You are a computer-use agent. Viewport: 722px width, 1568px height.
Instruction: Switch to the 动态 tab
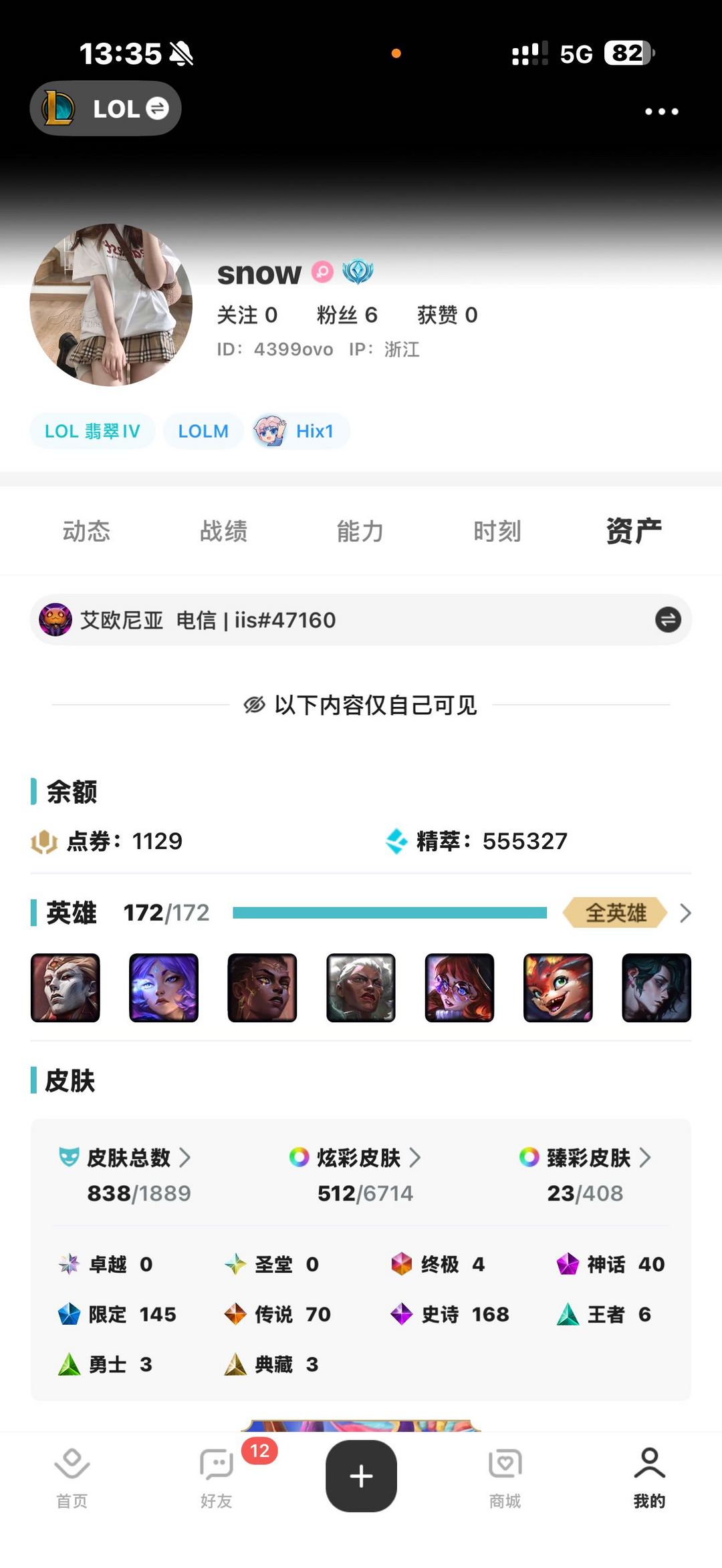tap(86, 531)
